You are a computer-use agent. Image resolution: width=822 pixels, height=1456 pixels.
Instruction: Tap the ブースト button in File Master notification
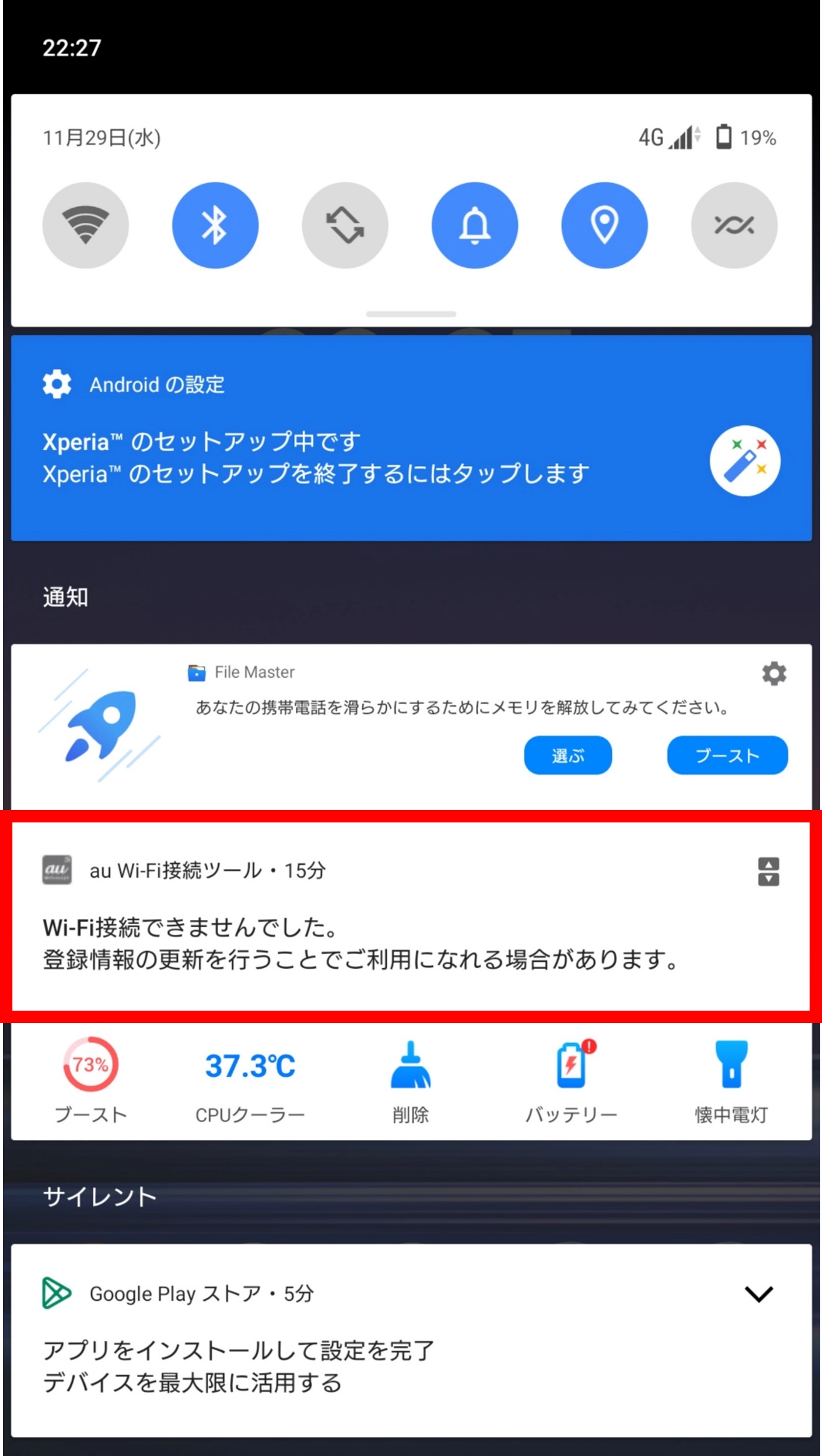727,755
